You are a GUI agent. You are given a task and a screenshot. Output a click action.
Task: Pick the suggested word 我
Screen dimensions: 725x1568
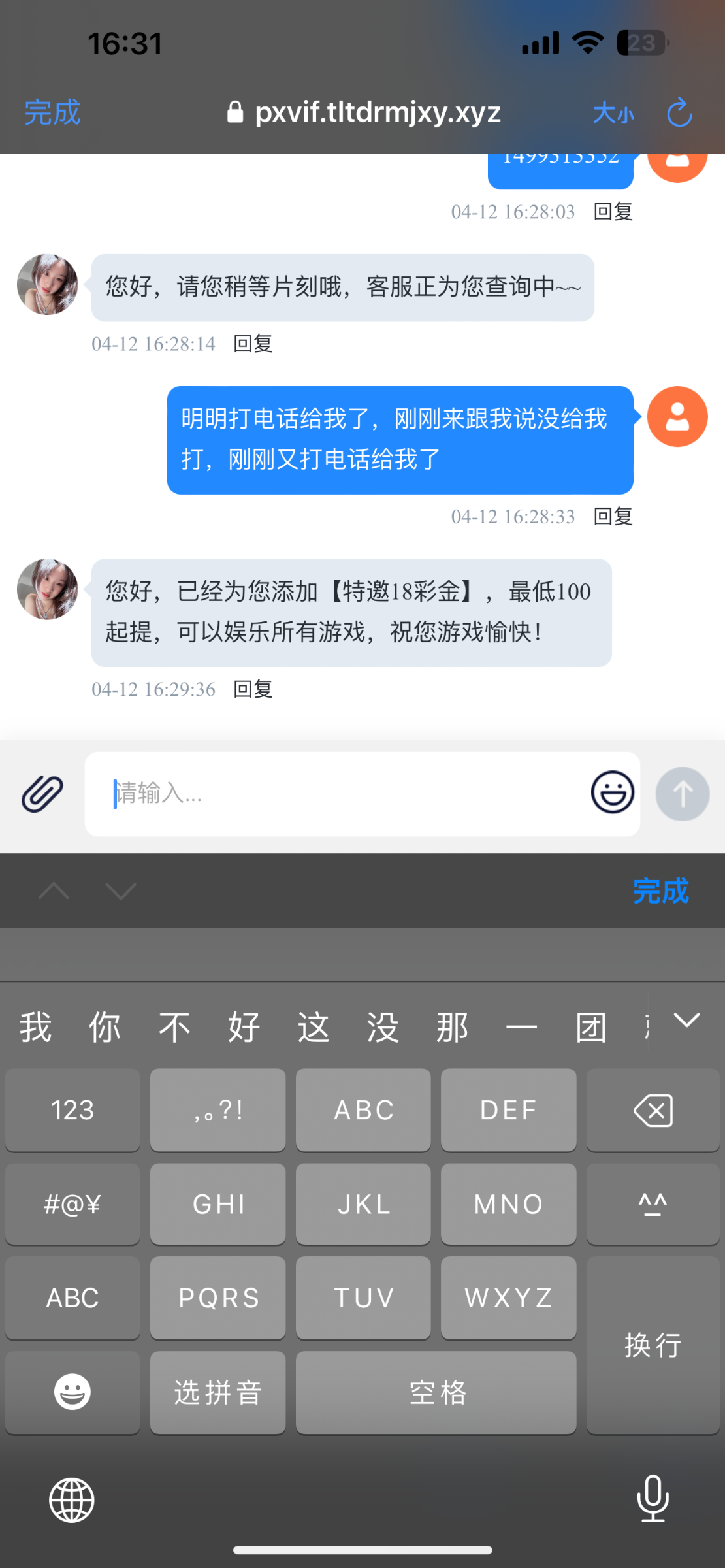(x=35, y=1028)
